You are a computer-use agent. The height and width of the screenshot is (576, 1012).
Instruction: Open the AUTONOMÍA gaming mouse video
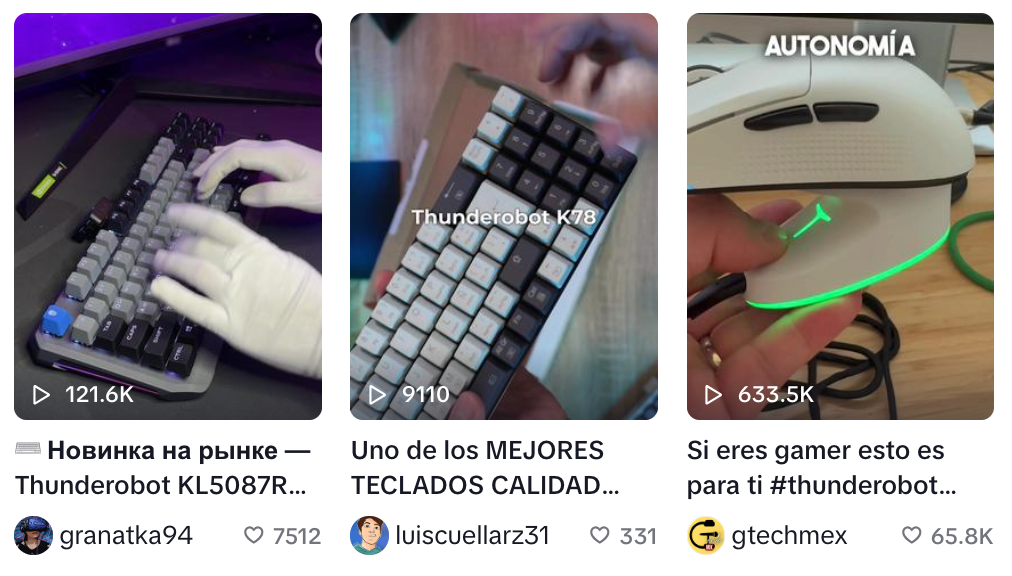840,216
